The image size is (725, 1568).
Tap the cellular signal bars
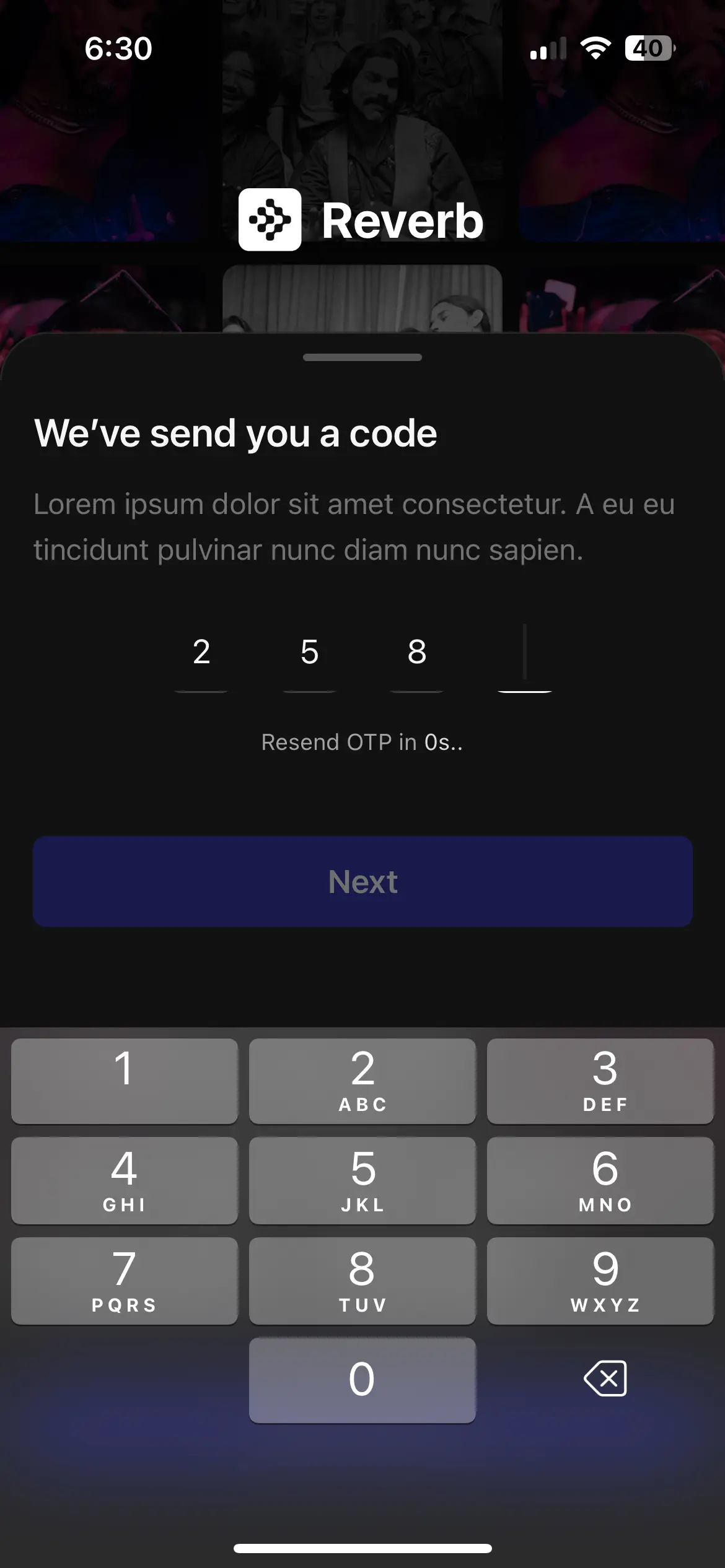pos(548,48)
